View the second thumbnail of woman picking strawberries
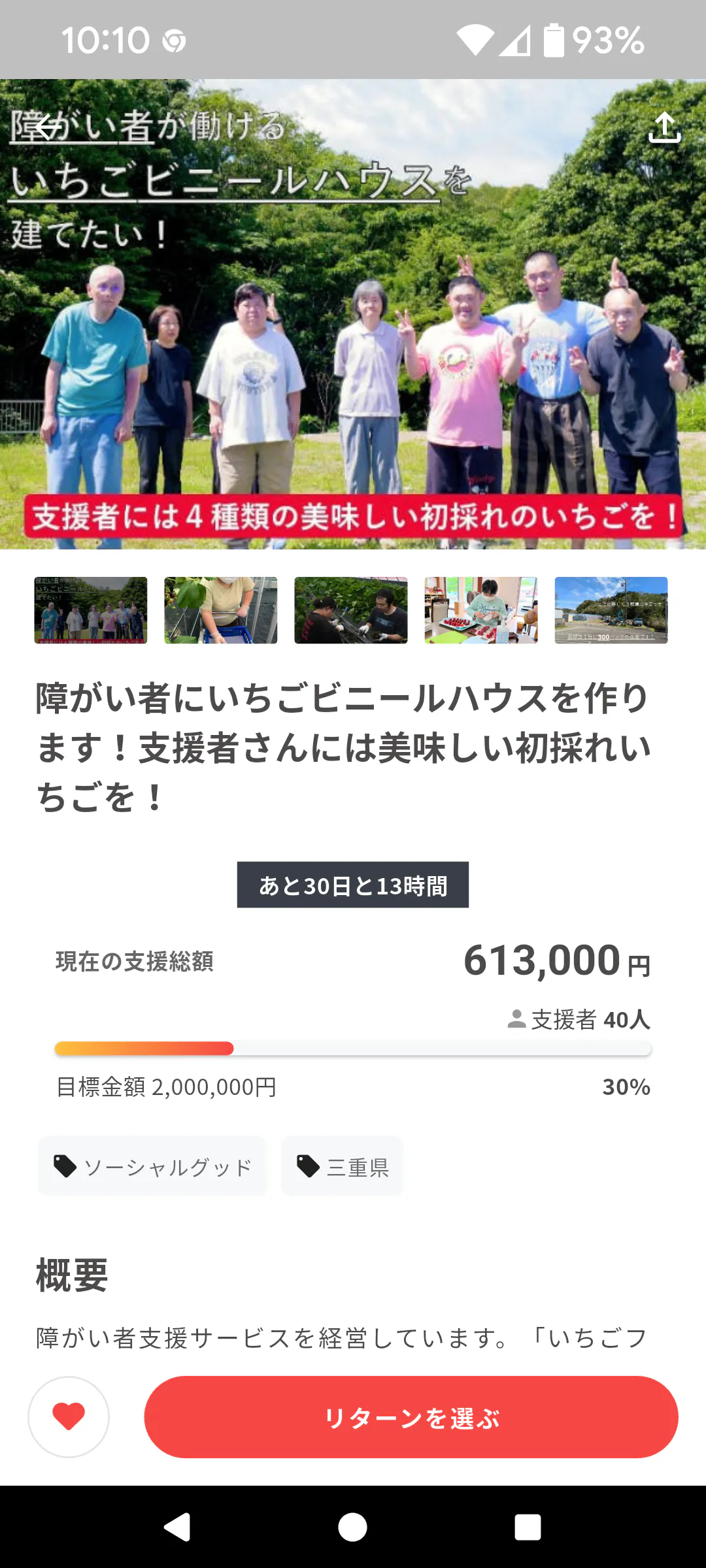The image size is (706, 1568). click(x=221, y=610)
